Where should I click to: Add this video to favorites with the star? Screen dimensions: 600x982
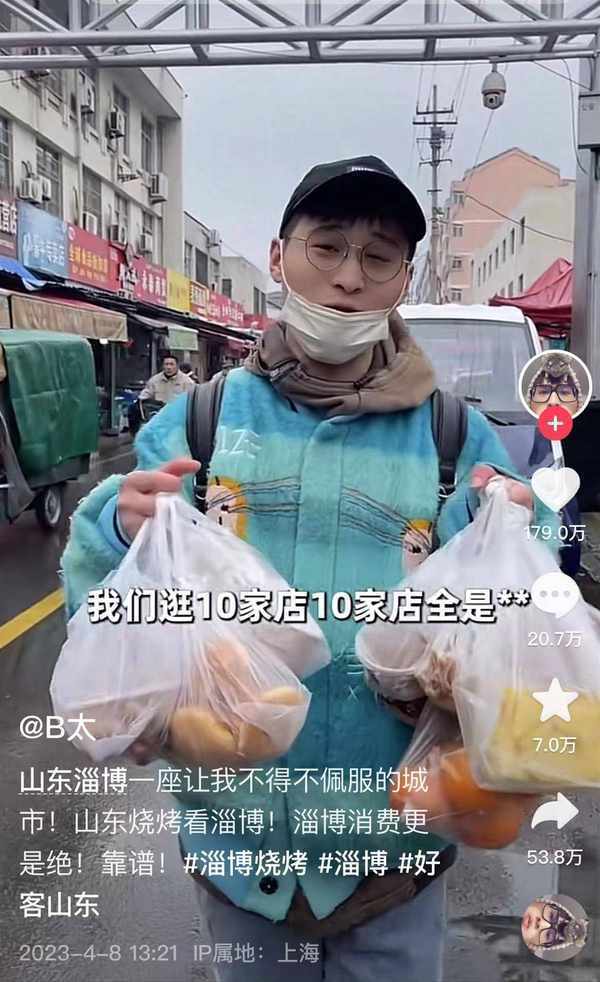[555, 700]
